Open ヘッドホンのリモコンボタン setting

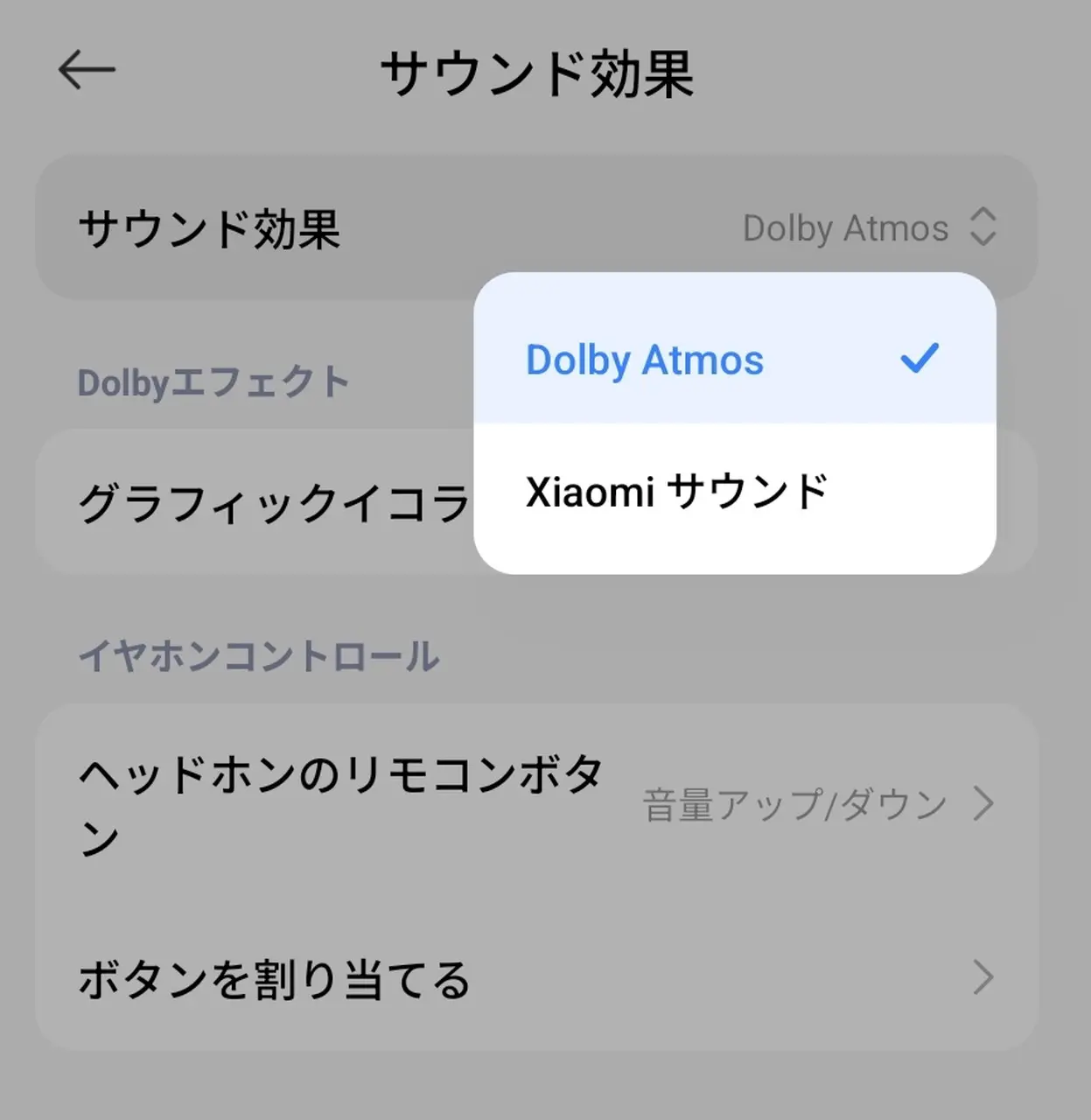pyautogui.click(x=535, y=805)
